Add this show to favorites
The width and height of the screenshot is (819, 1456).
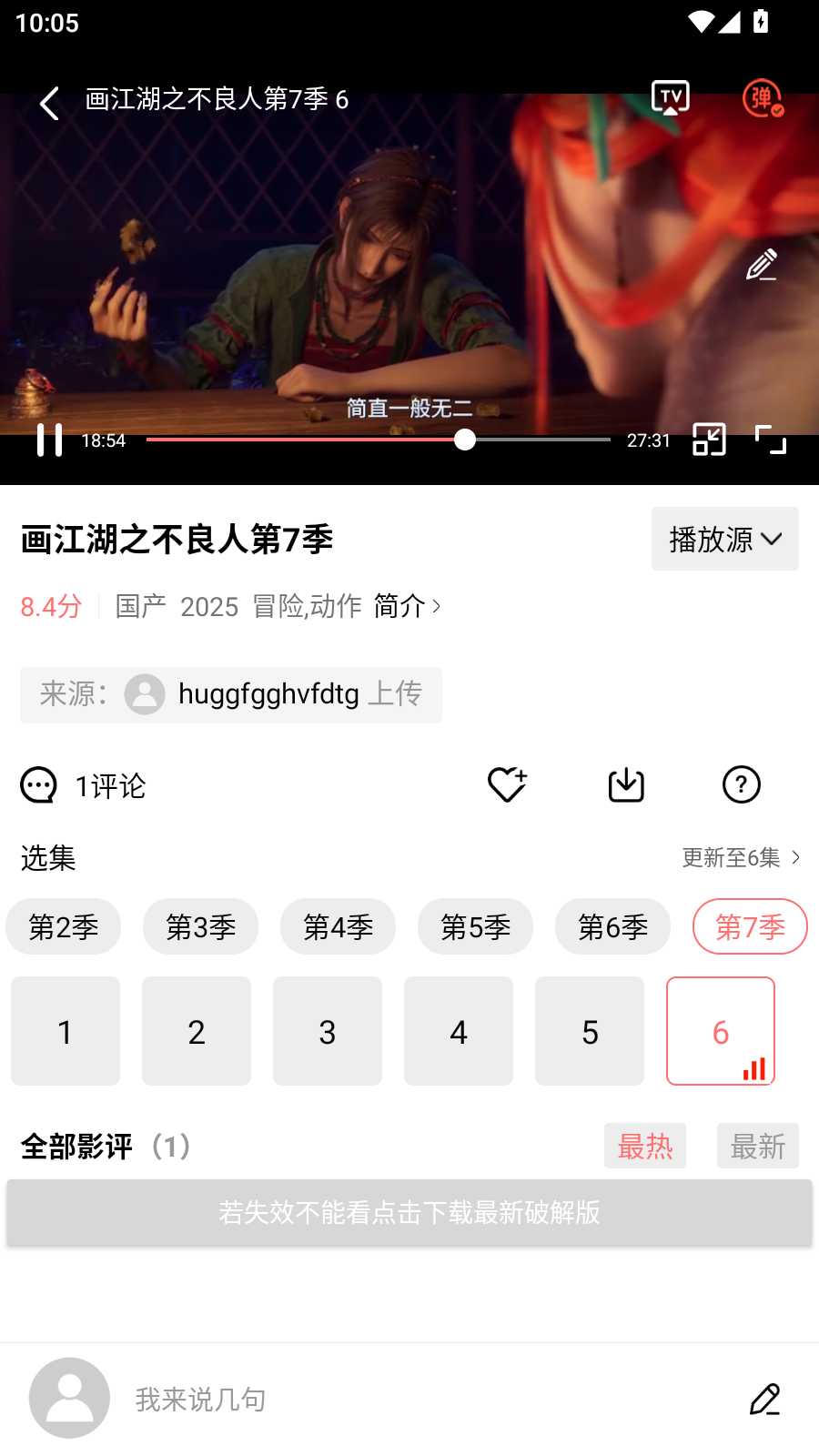507,784
